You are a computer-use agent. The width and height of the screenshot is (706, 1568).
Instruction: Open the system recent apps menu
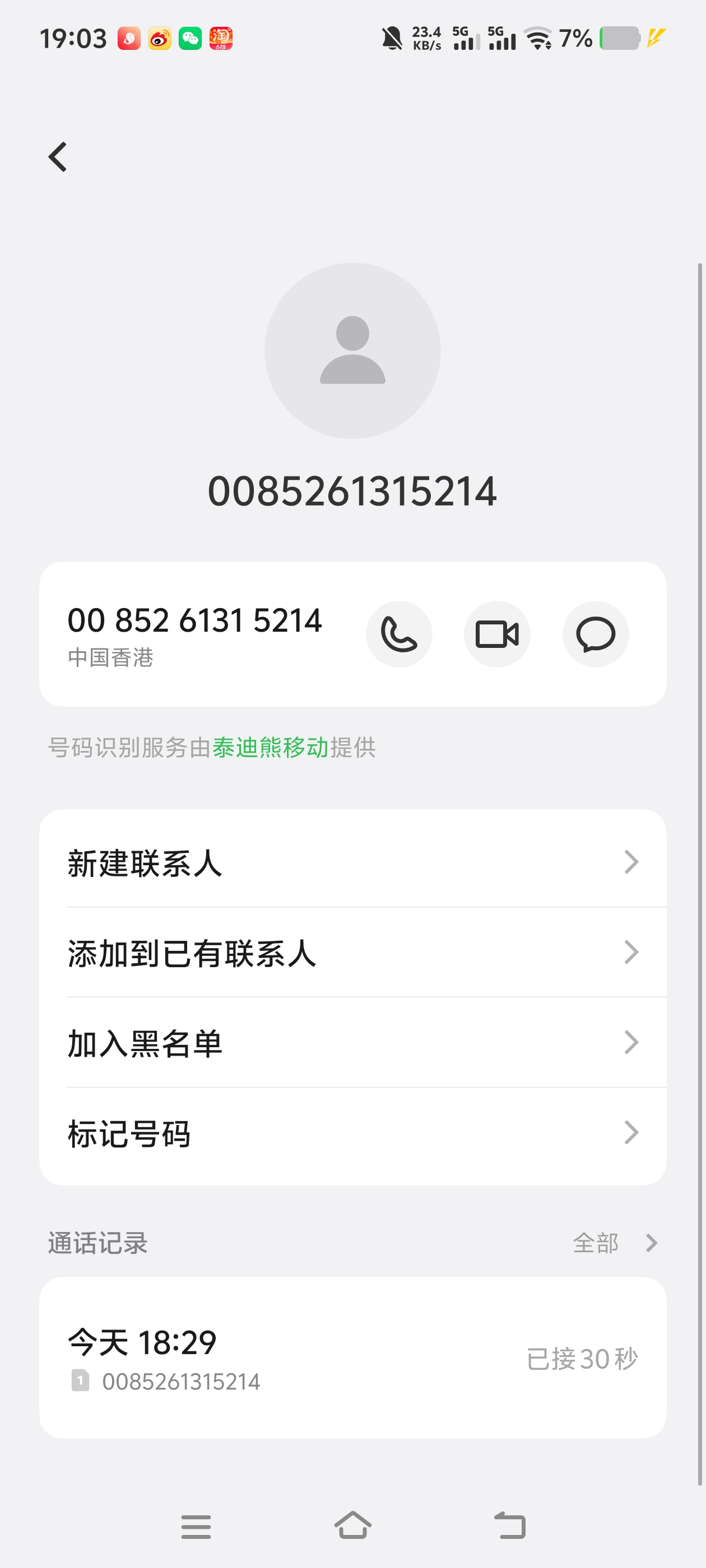196,1527
